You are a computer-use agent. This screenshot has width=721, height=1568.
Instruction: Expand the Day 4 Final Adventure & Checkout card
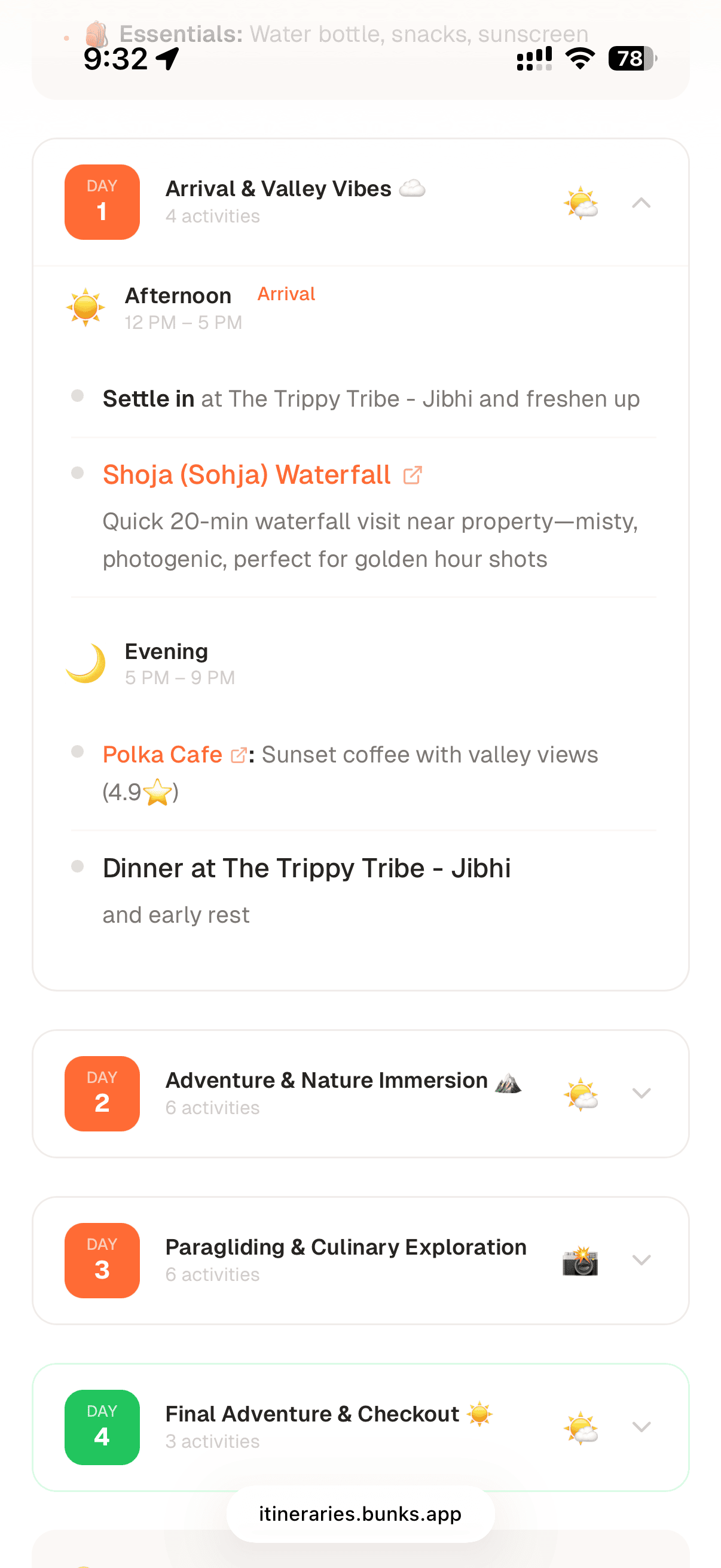(x=642, y=1428)
